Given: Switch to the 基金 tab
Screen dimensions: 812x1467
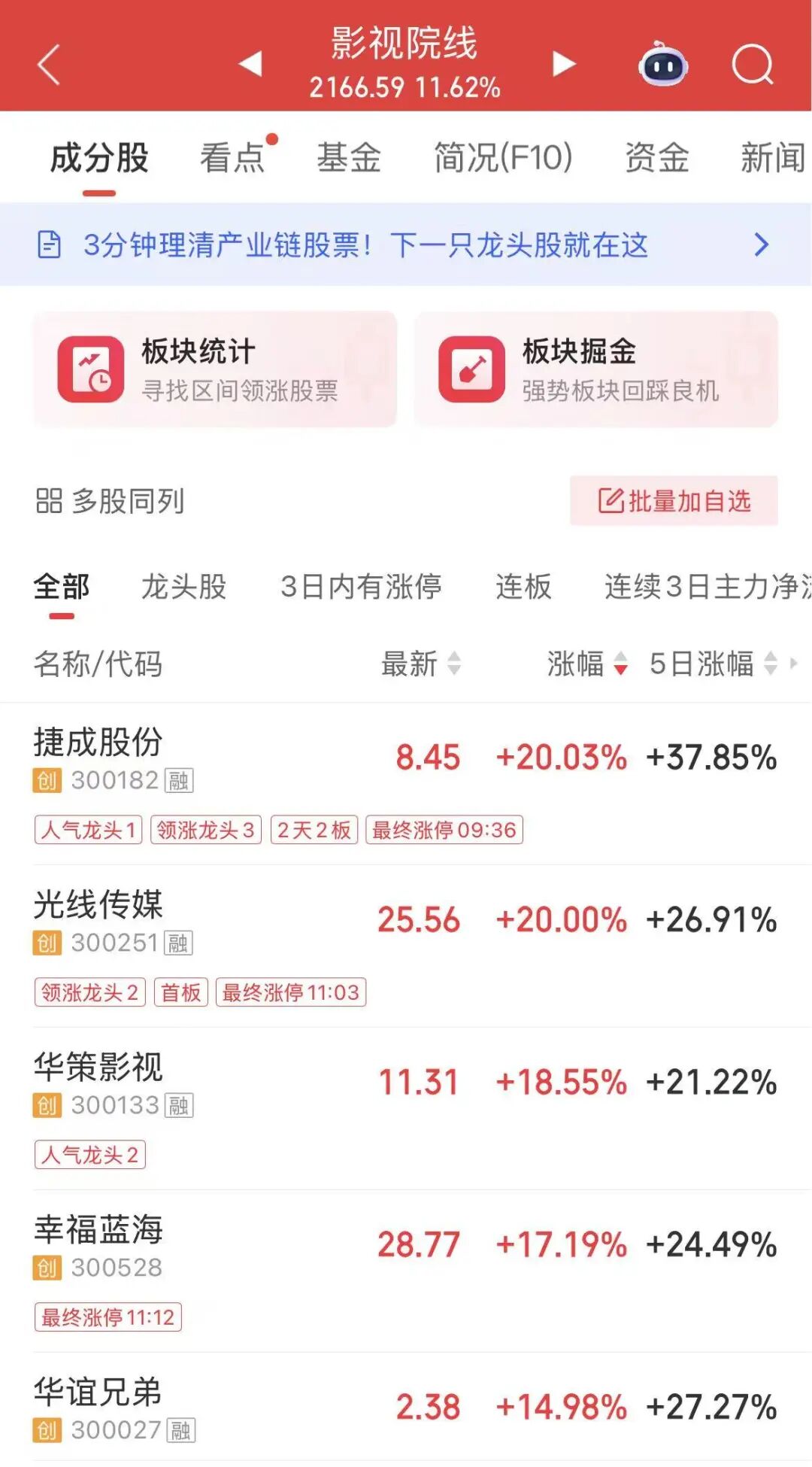Looking at the screenshot, I should (x=350, y=158).
